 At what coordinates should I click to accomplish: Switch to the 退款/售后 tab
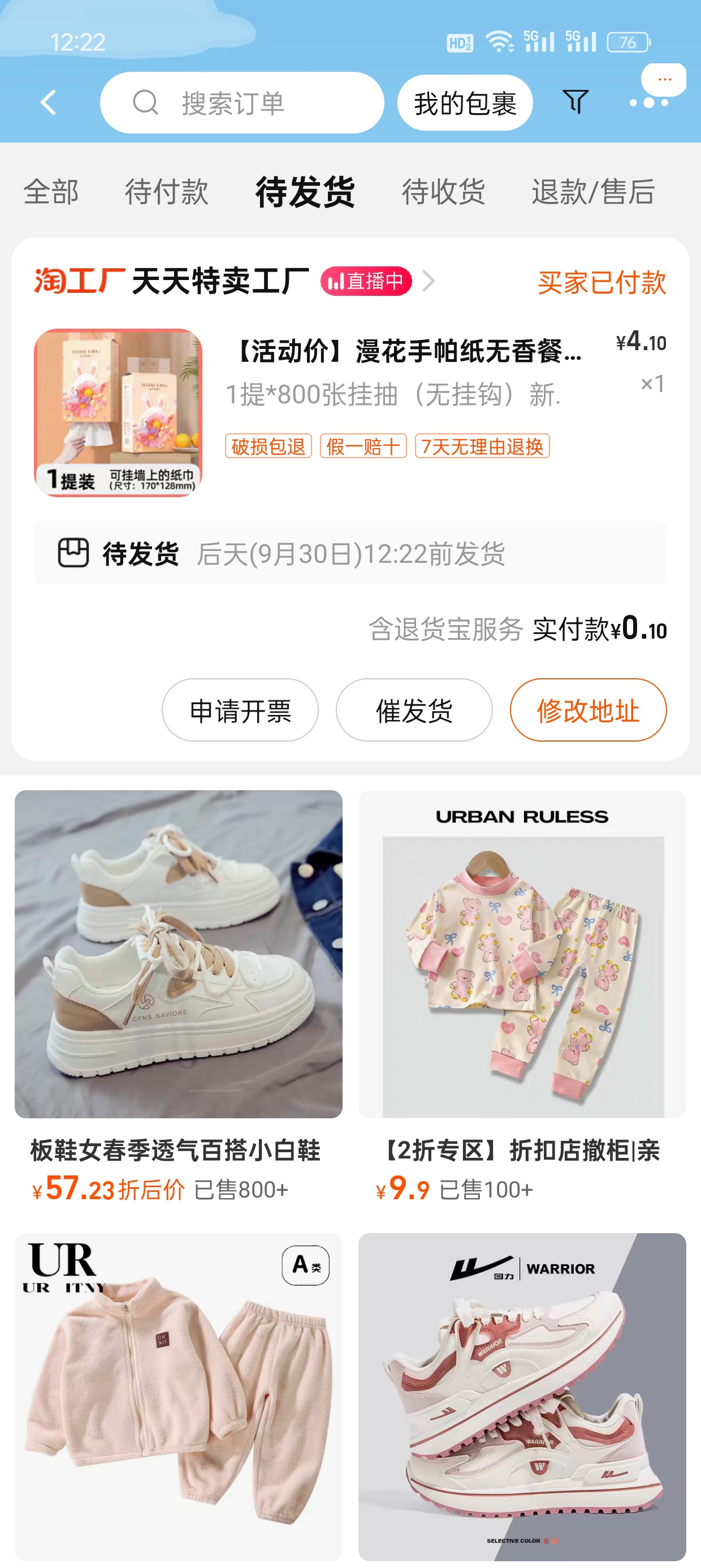[592, 192]
